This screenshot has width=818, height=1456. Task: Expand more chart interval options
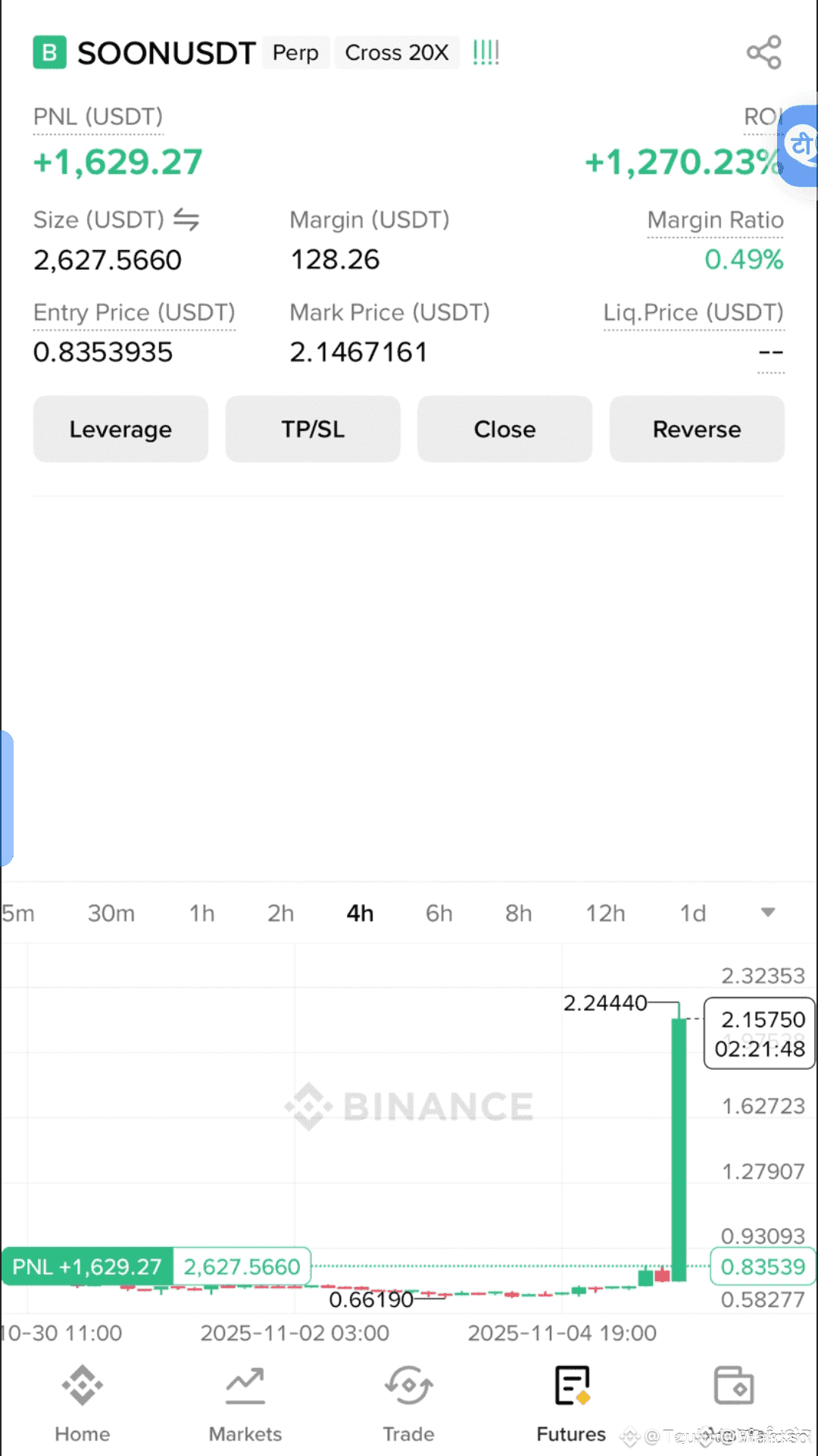[x=768, y=912]
